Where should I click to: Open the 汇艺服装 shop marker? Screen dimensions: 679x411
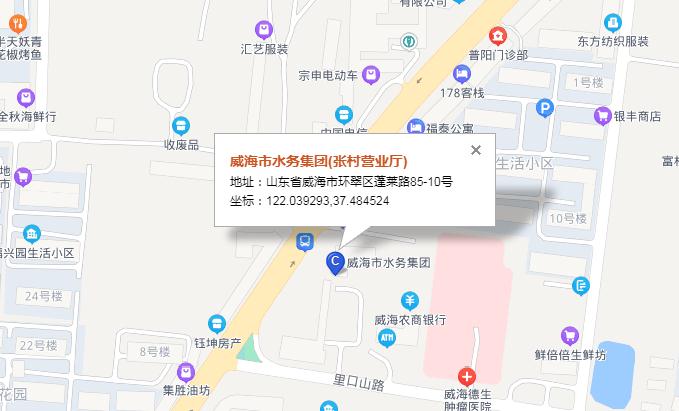(263, 30)
